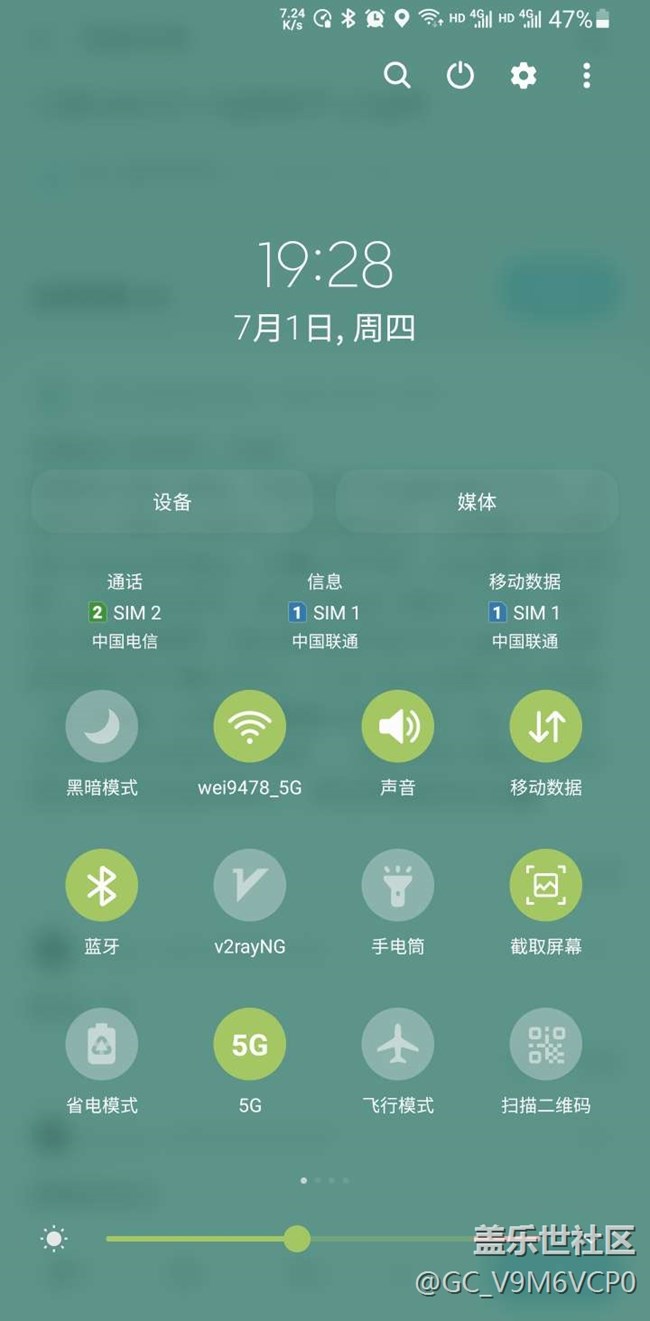Open the three-dot overflow menu
Viewport: 650px width, 1321px height.
(586, 75)
